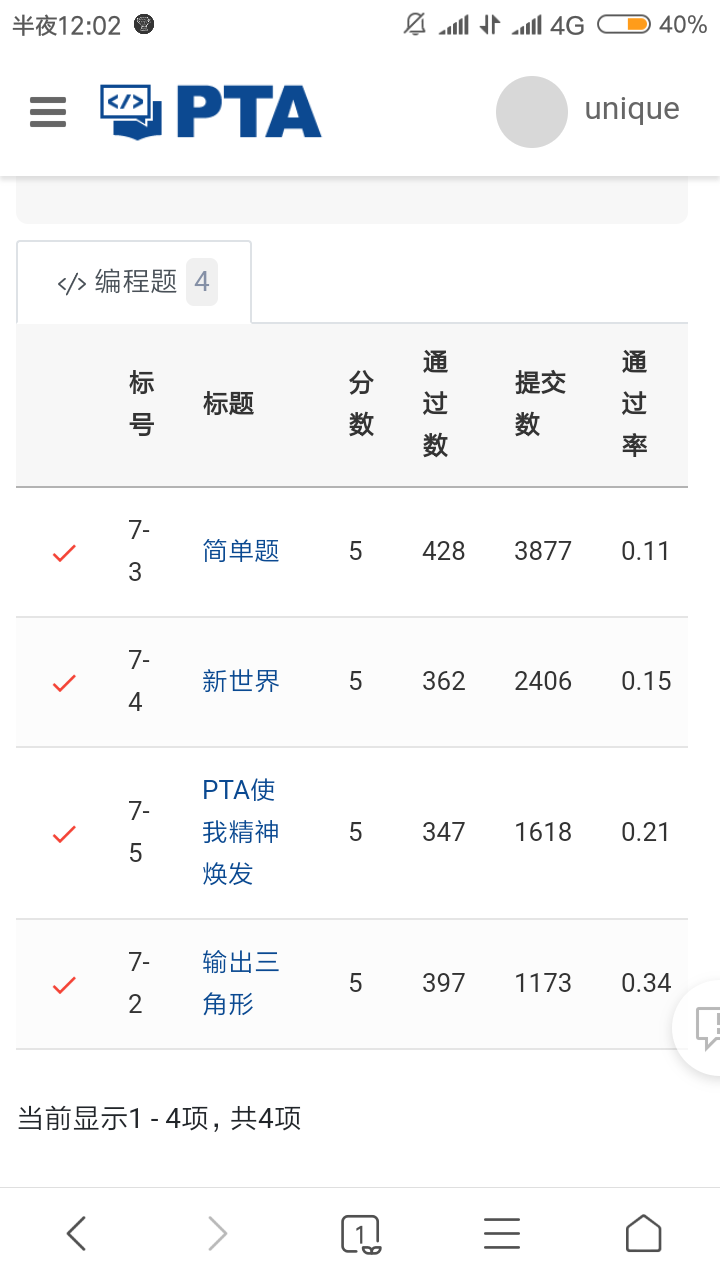Open the hamburger drawer menu
The height and width of the screenshot is (1280, 720).
click(48, 112)
